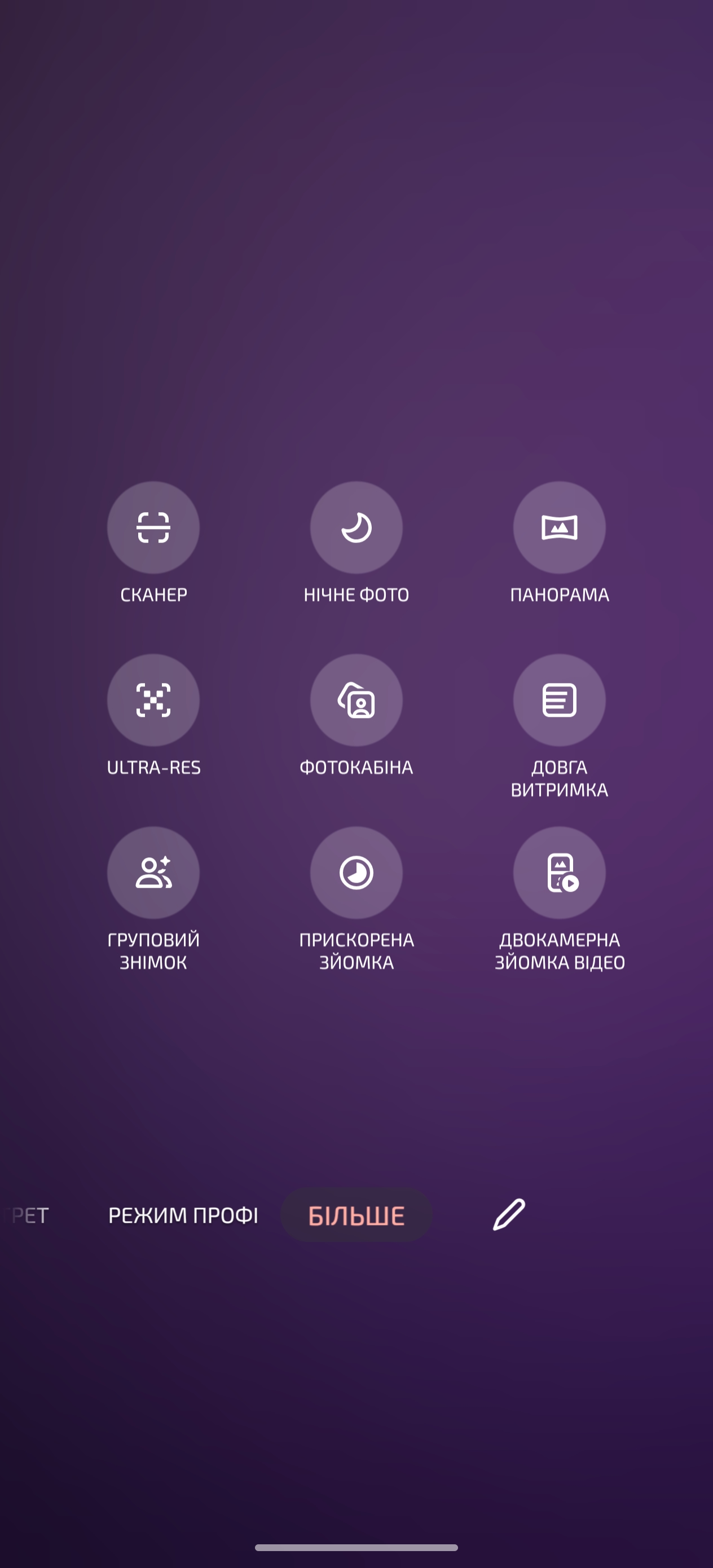Start Прискорена зйомка mode
Screen dimensions: 713x1568
[x=356, y=872]
